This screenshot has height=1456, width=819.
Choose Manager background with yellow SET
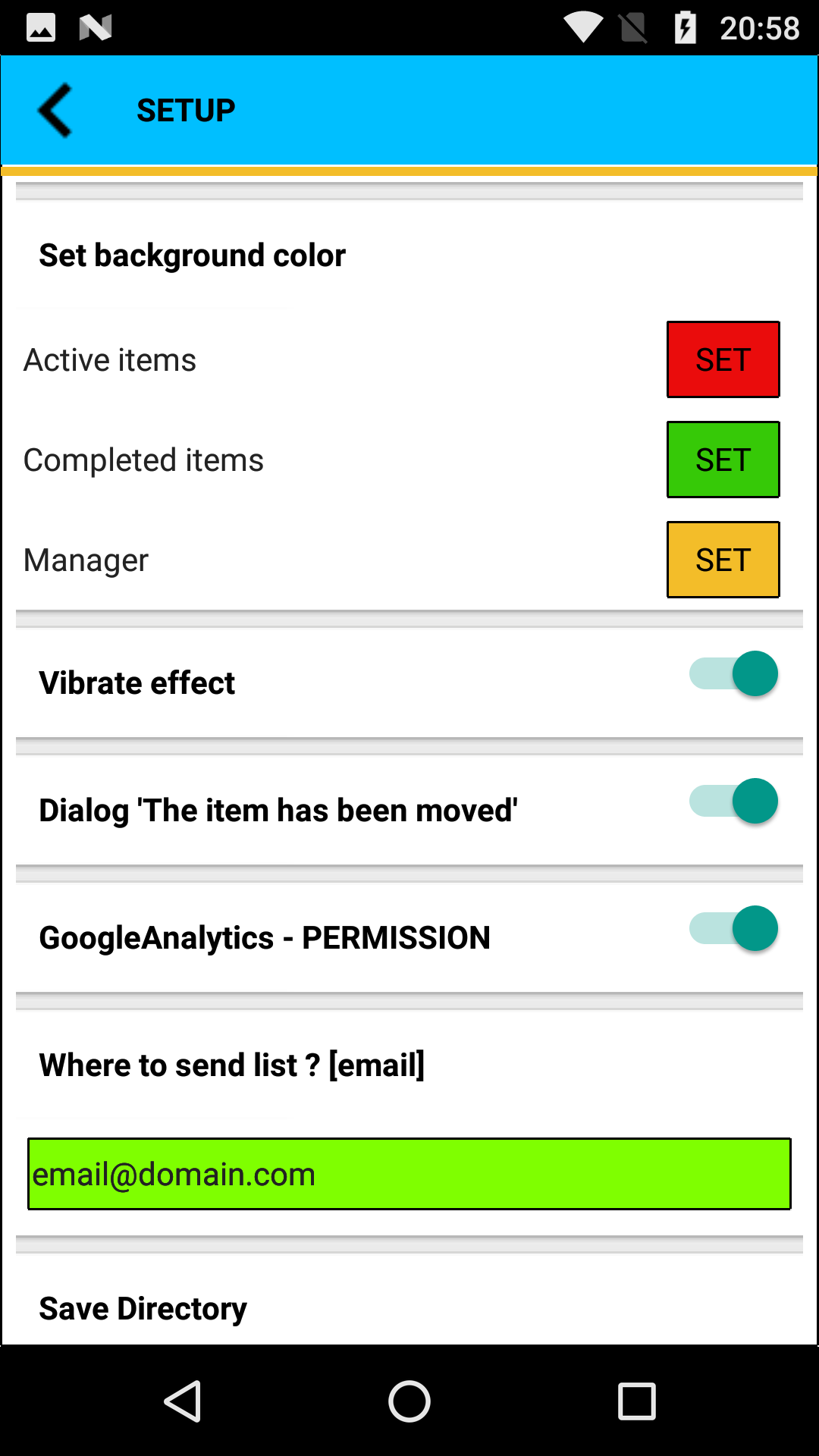pyautogui.click(x=723, y=560)
